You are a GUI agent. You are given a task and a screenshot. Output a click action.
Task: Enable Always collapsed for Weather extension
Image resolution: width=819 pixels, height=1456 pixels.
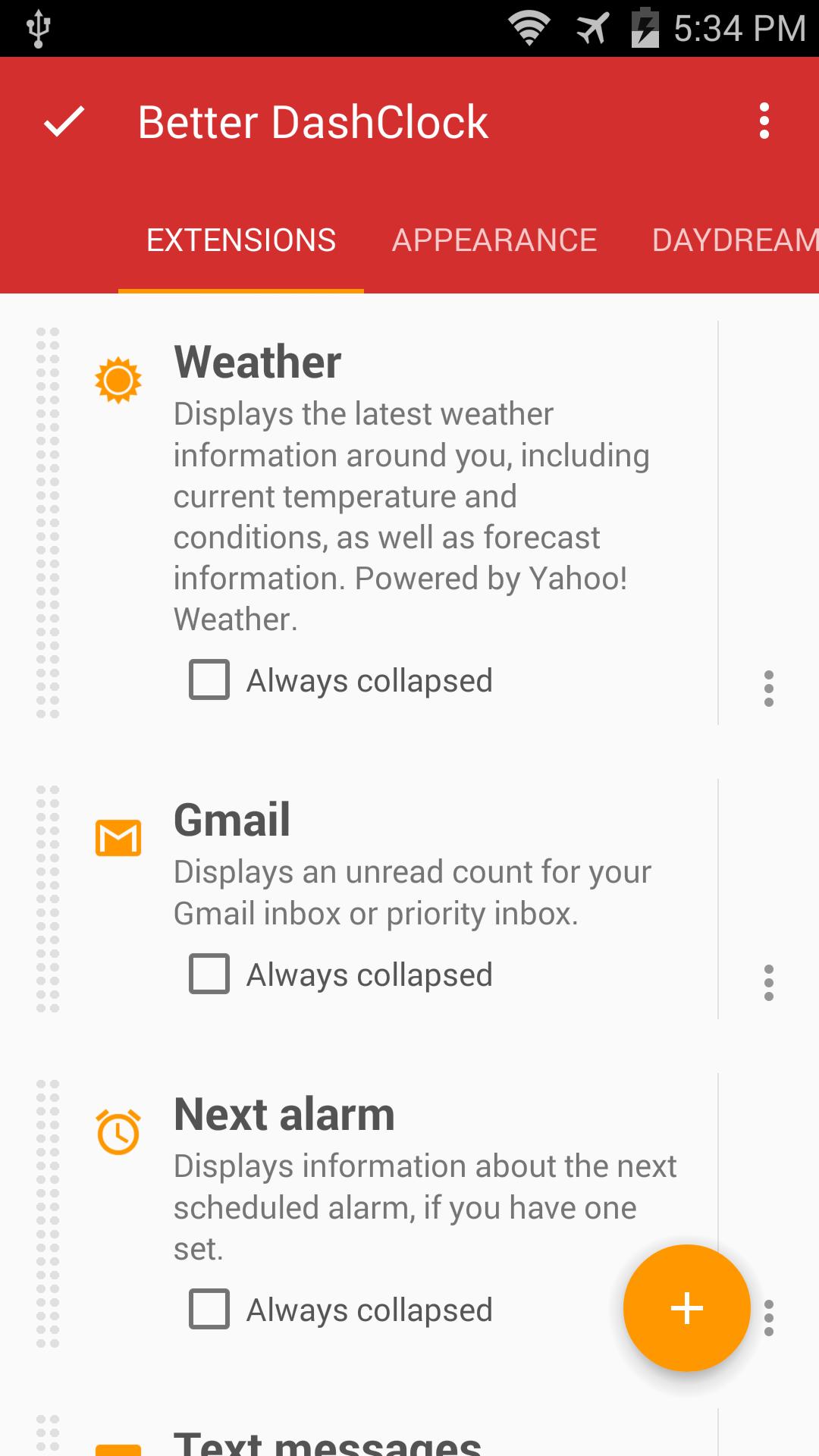tap(209, 679)
